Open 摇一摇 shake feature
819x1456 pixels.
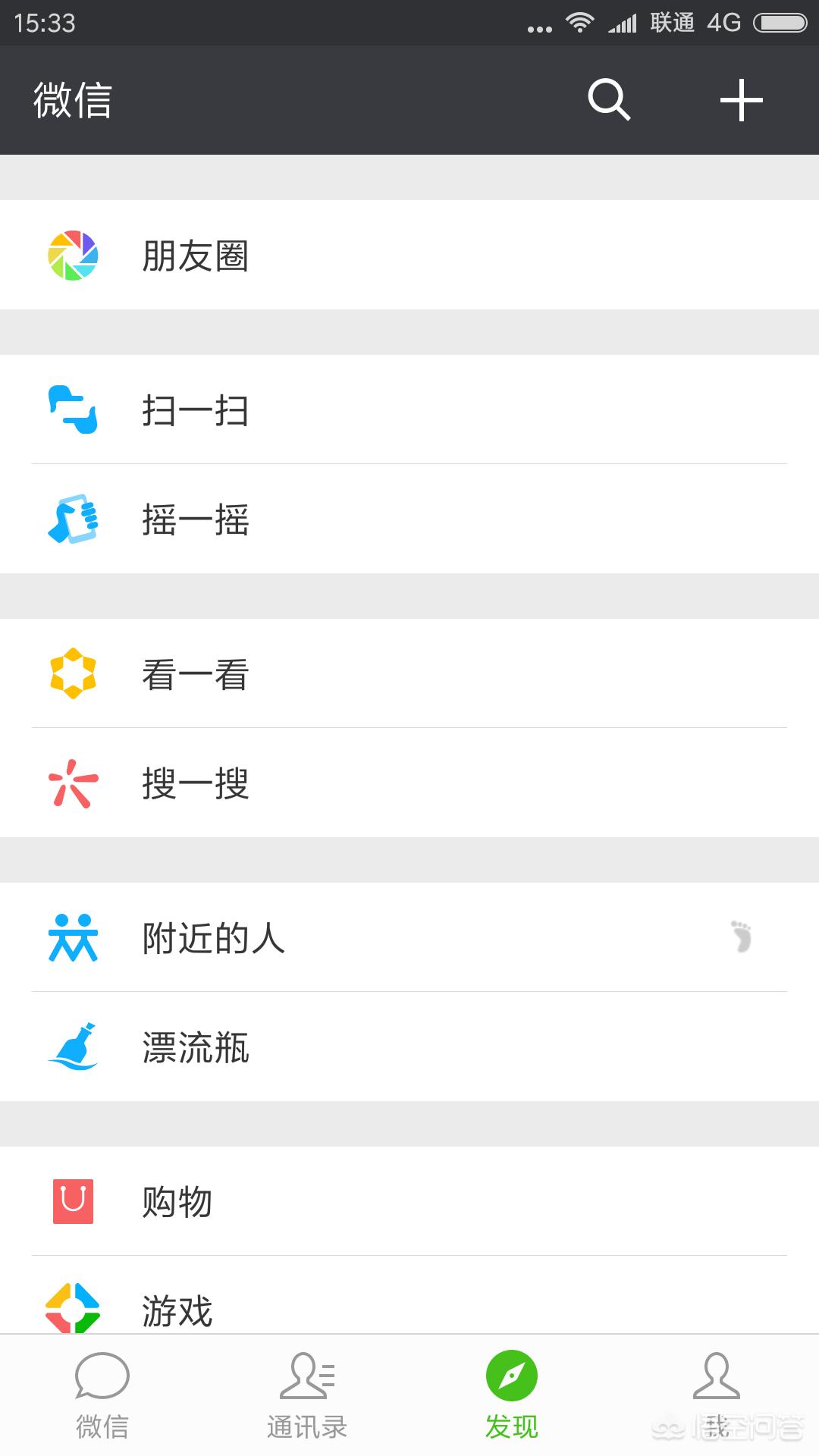(409, 519)
